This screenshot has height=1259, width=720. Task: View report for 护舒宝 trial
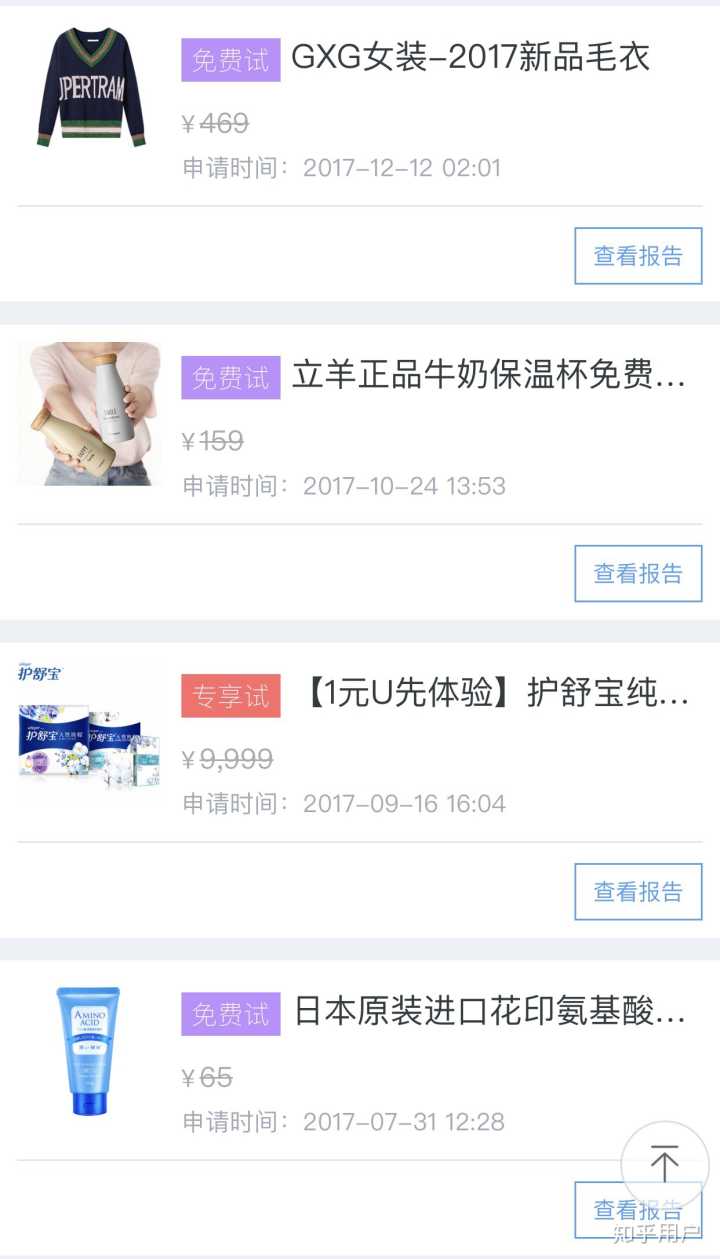click(x=638, y=891)
